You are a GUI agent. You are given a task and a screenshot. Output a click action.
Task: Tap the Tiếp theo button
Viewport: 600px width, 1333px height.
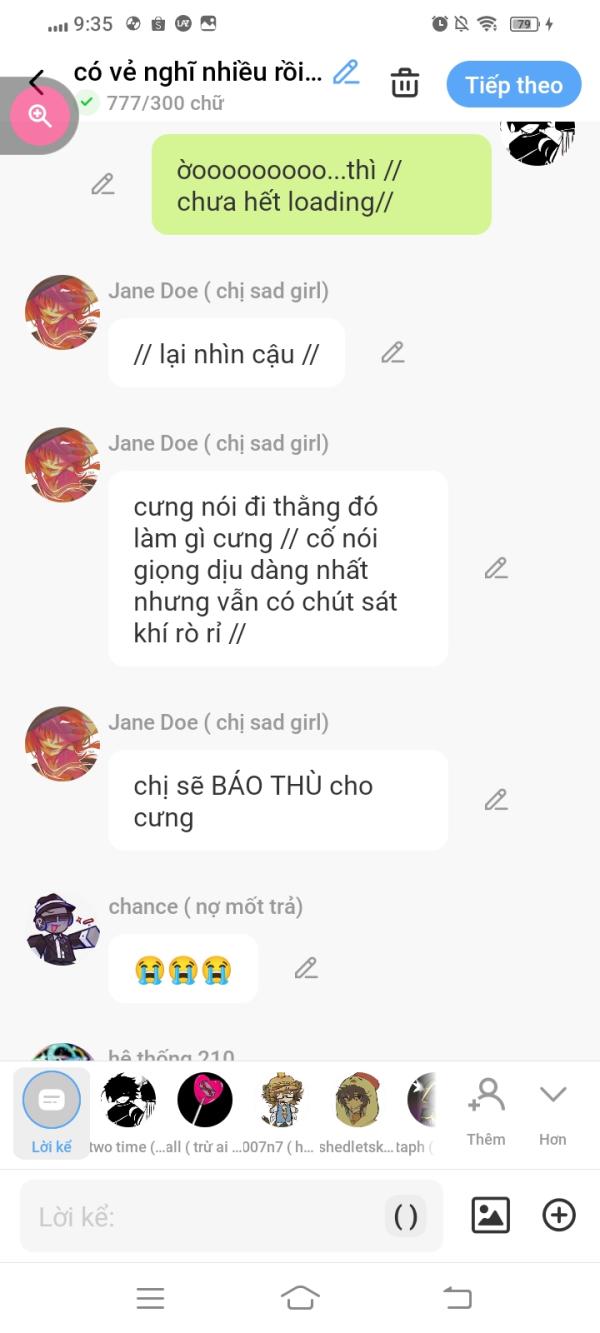pyautogui.click(x=513, y=85)
